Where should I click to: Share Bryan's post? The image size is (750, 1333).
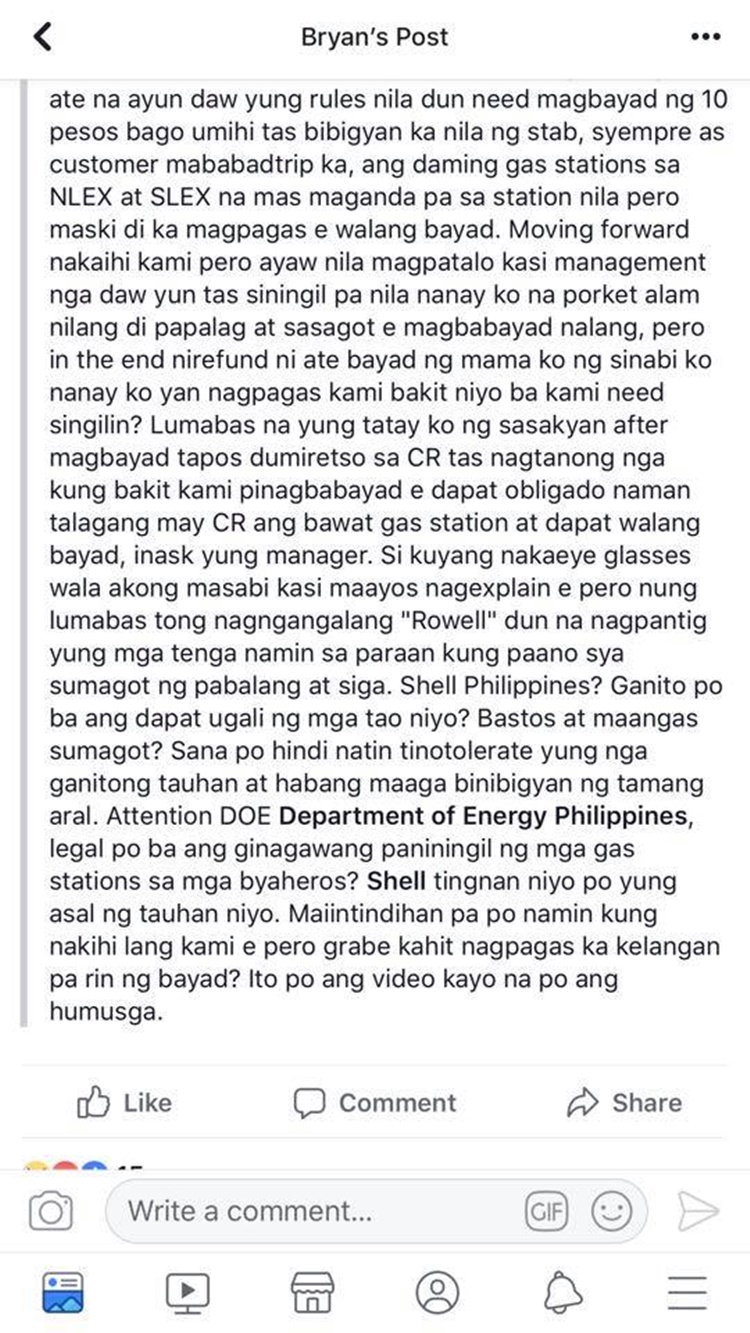click(624, 1103)
